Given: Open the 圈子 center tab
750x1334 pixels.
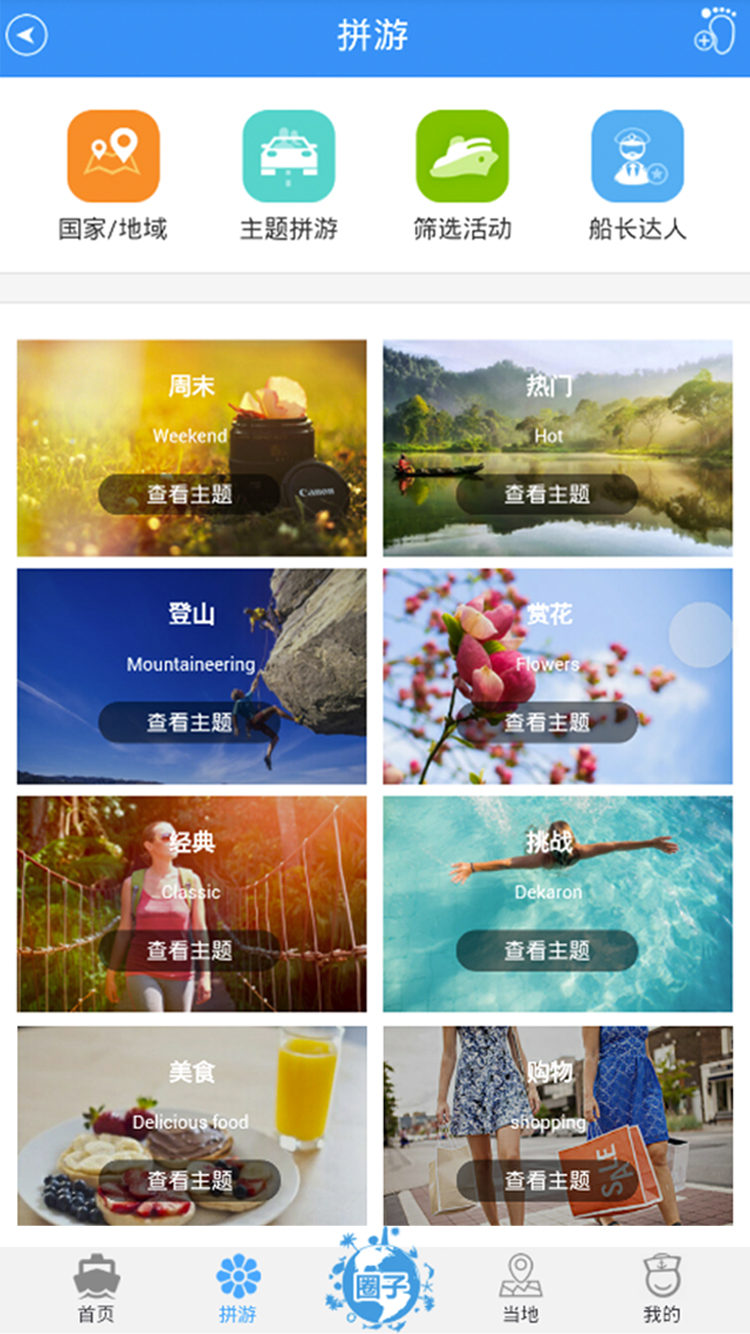Looking at the screenshot, I should pos(380,1284).
